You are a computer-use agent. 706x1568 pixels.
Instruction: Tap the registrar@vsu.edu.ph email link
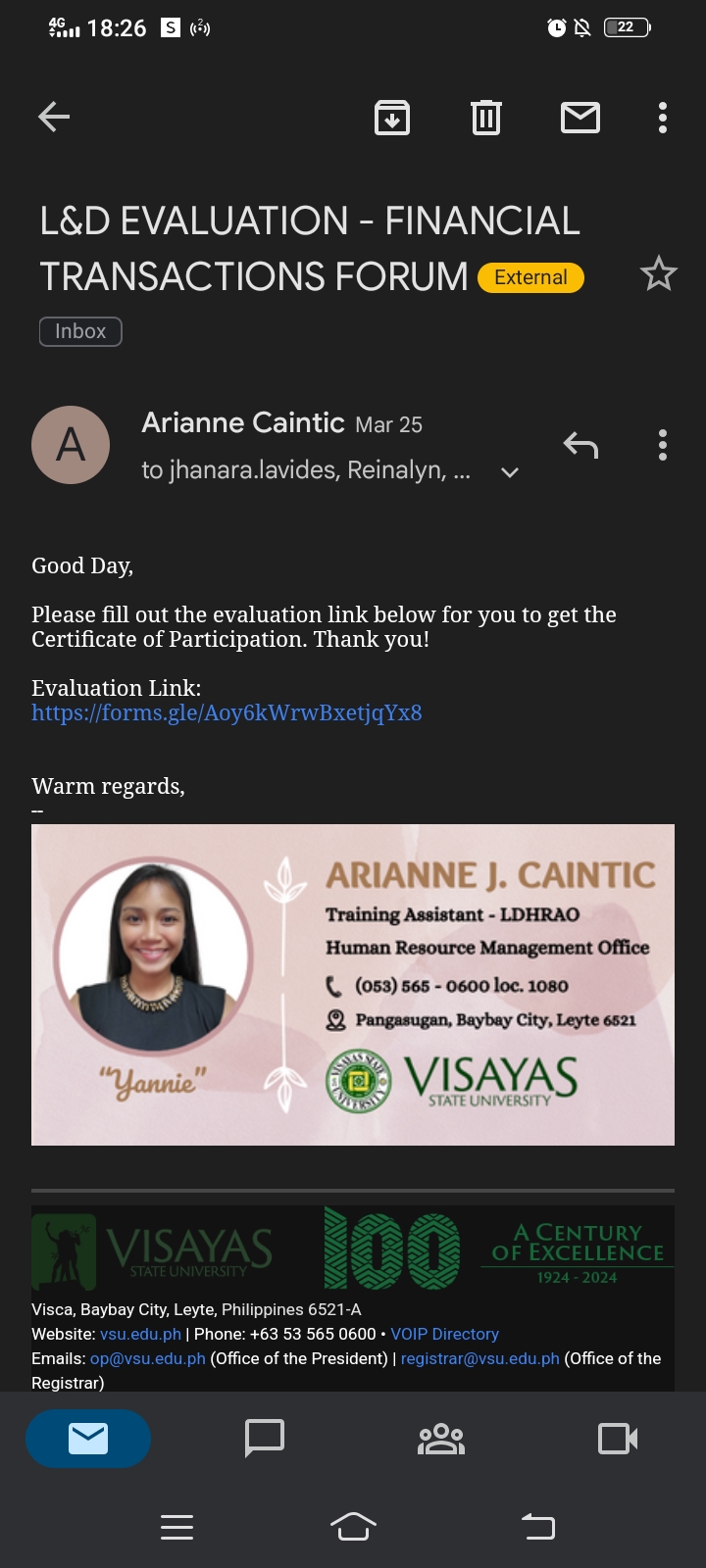pyautogui.click(x=479, y=1358)
